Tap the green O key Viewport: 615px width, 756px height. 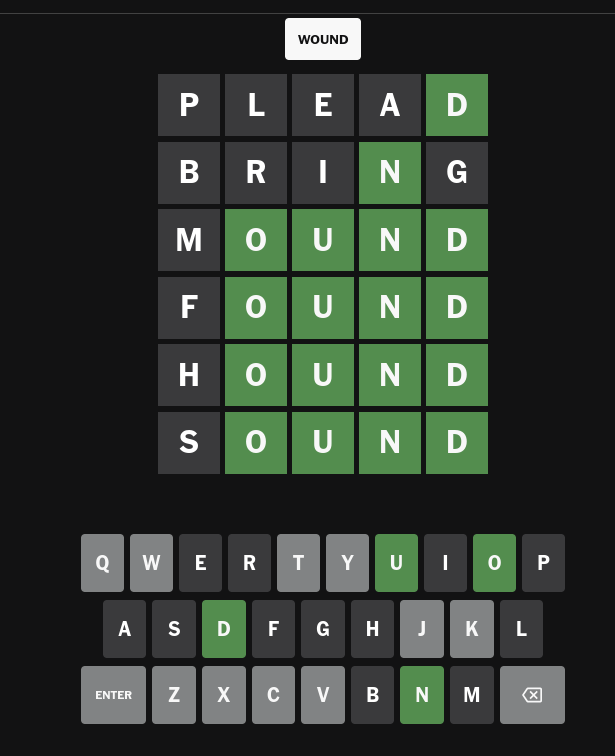point(495,563)
